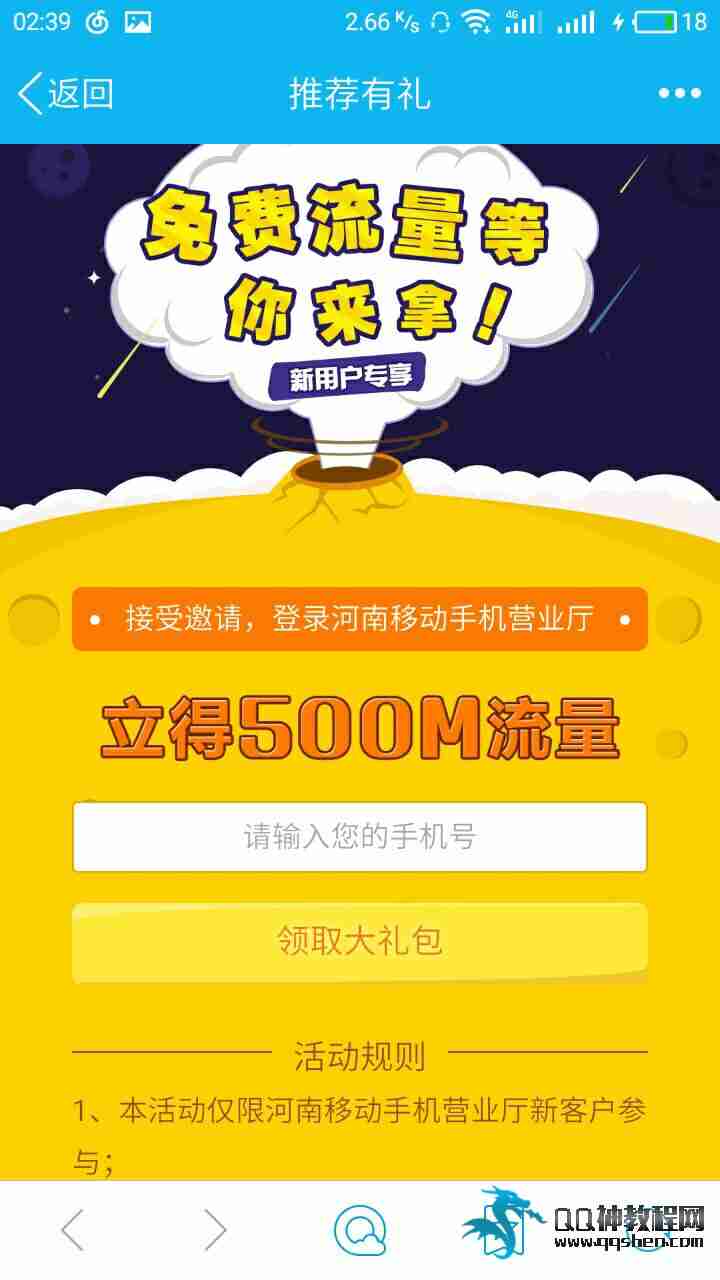
Task: Open the QQ browser icon in toolbar
Action: pos(360,1230)
